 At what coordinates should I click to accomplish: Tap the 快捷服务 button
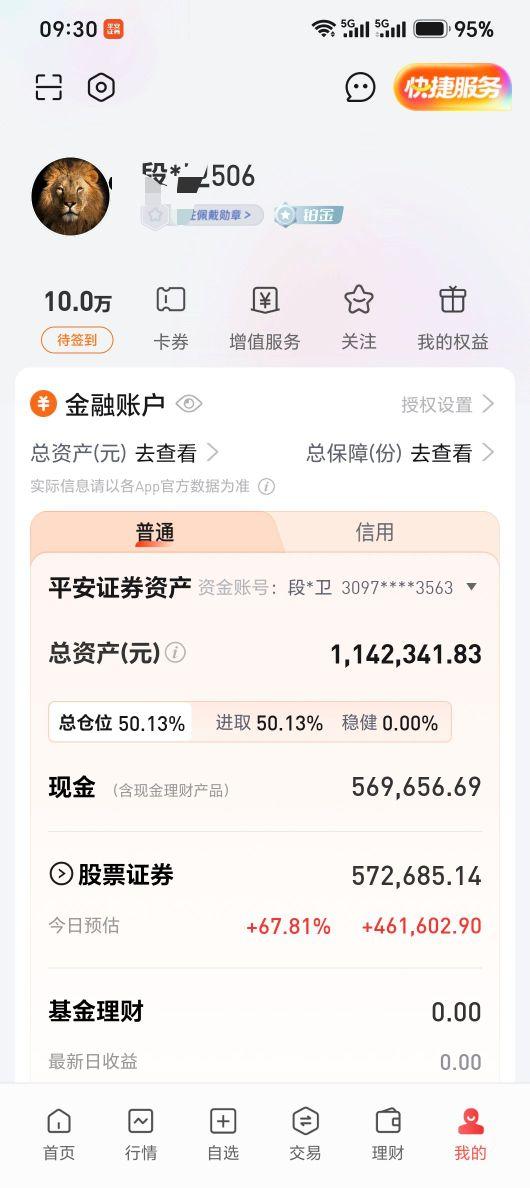click(453, 87)
